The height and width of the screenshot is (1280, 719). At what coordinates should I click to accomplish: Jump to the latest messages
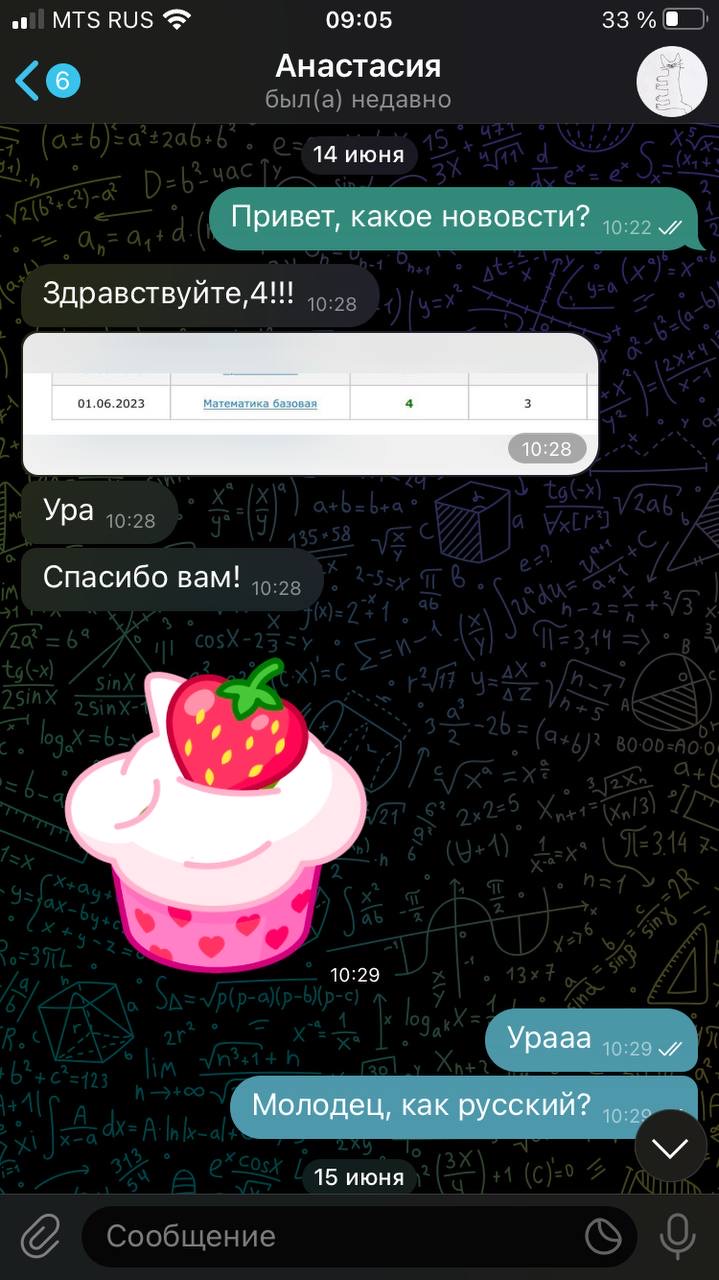[x=670, y=1146]
